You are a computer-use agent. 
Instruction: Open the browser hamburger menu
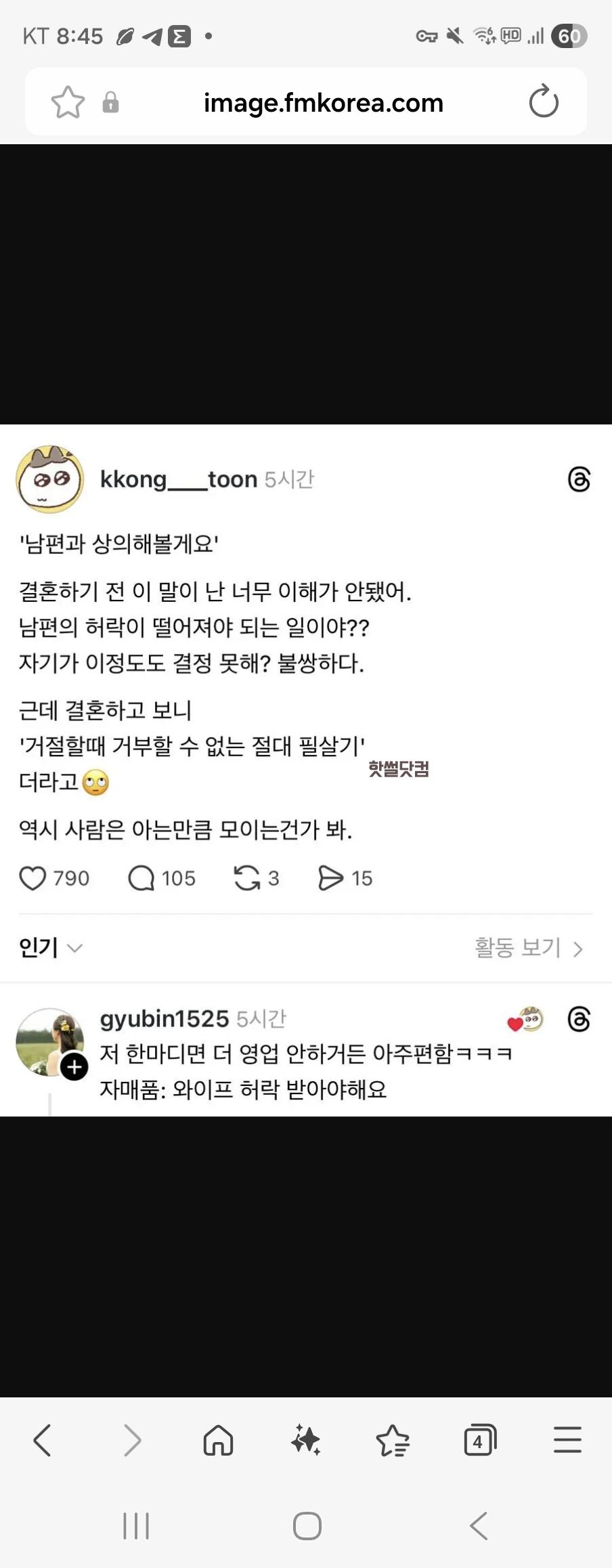pyautogui.click(x=567, y=1440)
